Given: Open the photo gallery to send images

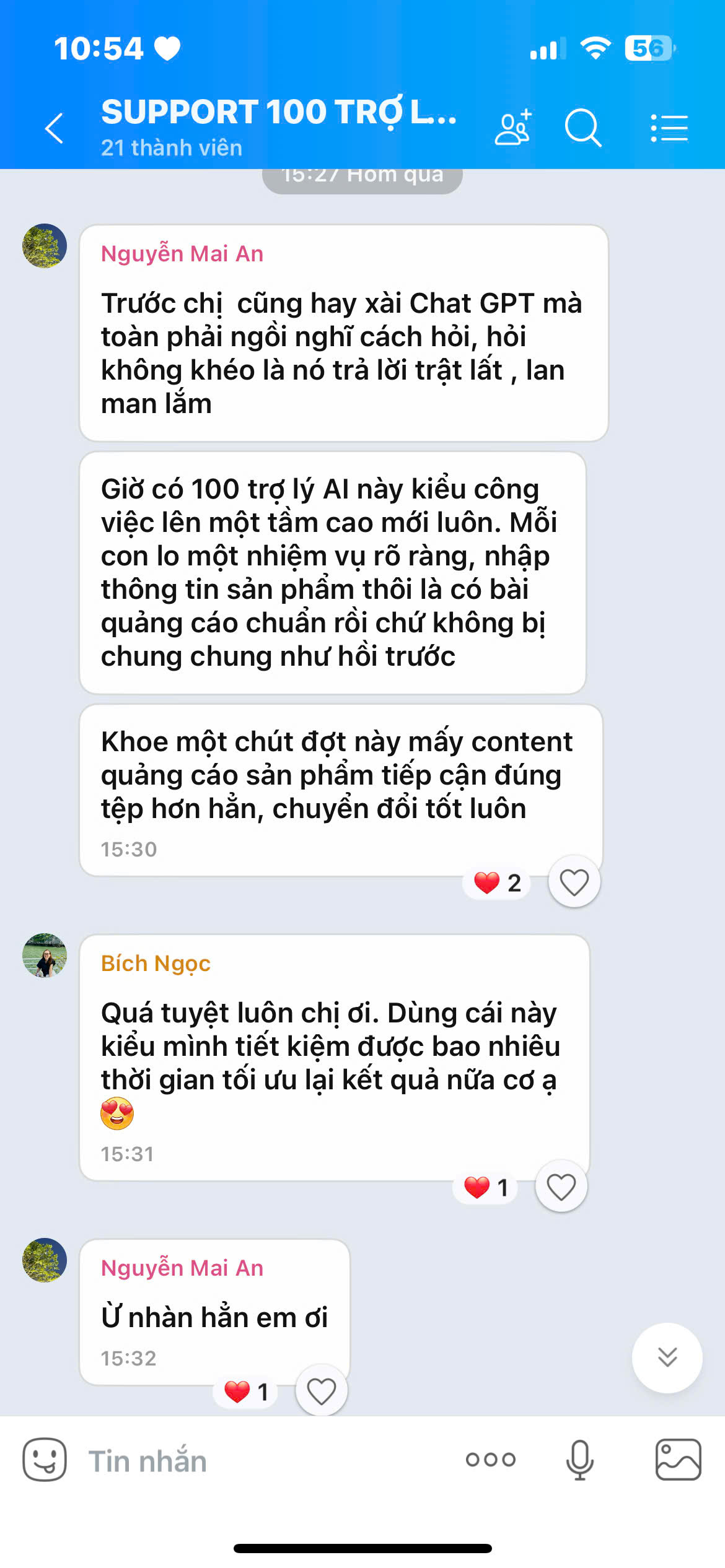Looking at the screenshot, I should pyautogui.click(x=679, y=1460).
